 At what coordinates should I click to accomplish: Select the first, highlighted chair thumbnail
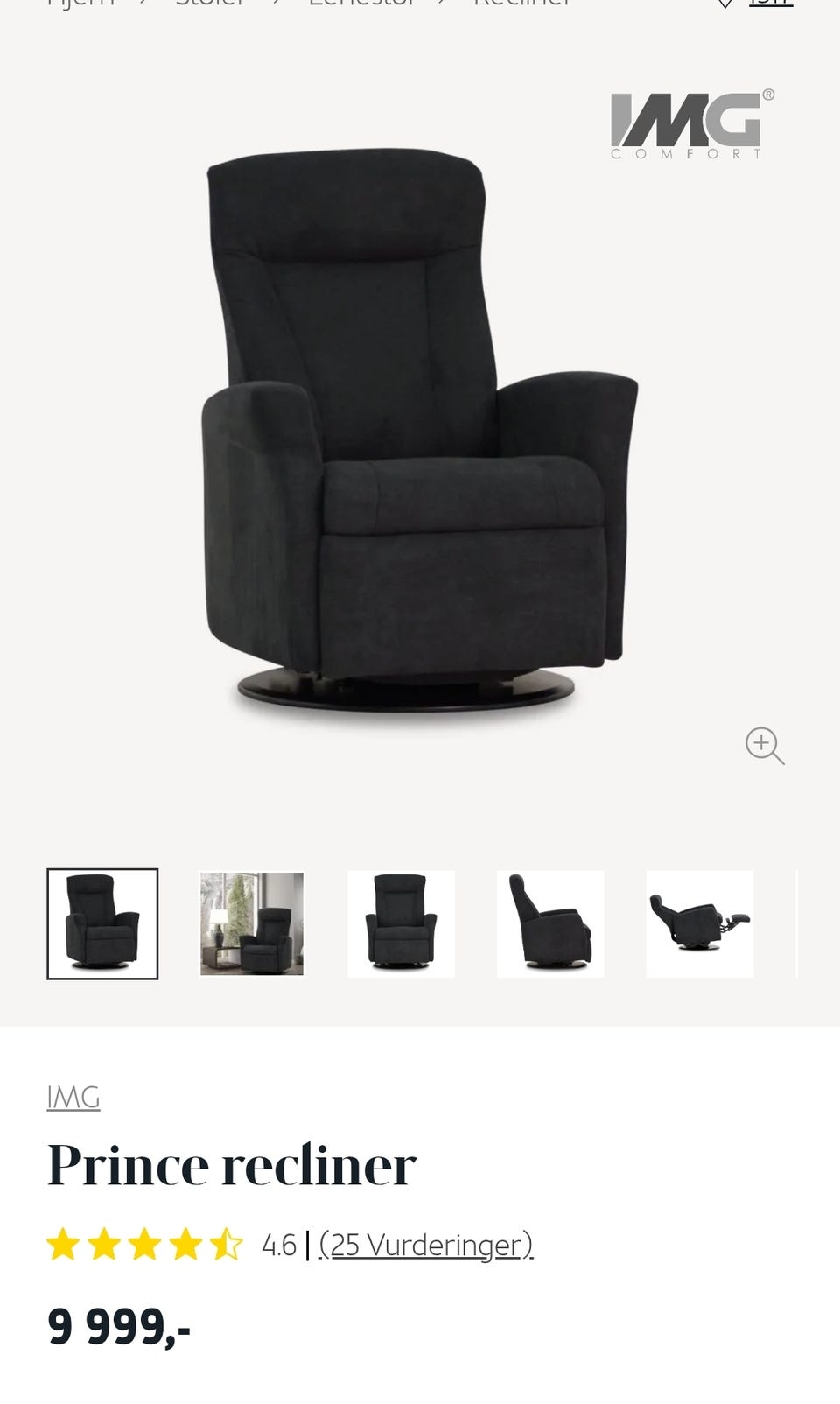point(102,923)
